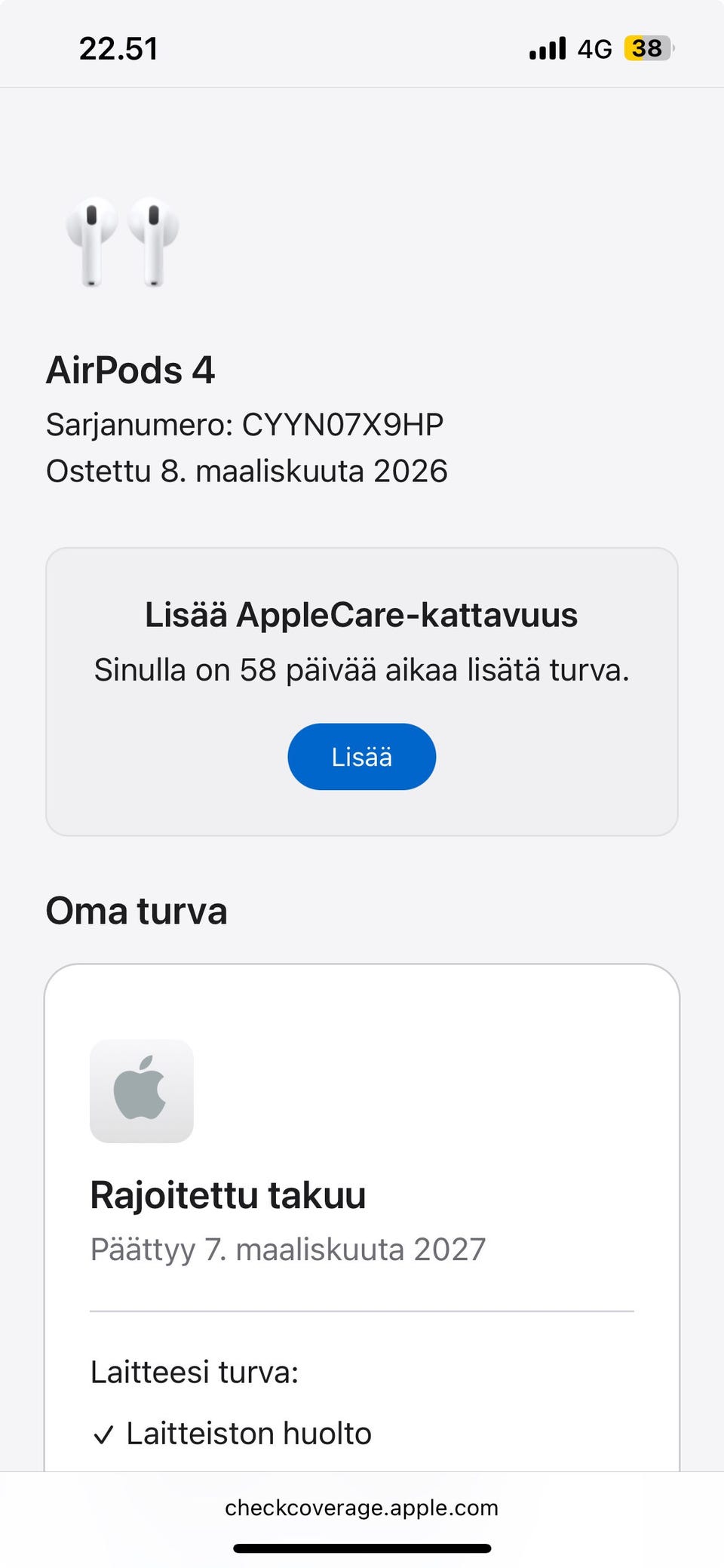Tap the 58 päivää reminder text
This screenshot has height=1568, width=724.
tap(361, 669)
